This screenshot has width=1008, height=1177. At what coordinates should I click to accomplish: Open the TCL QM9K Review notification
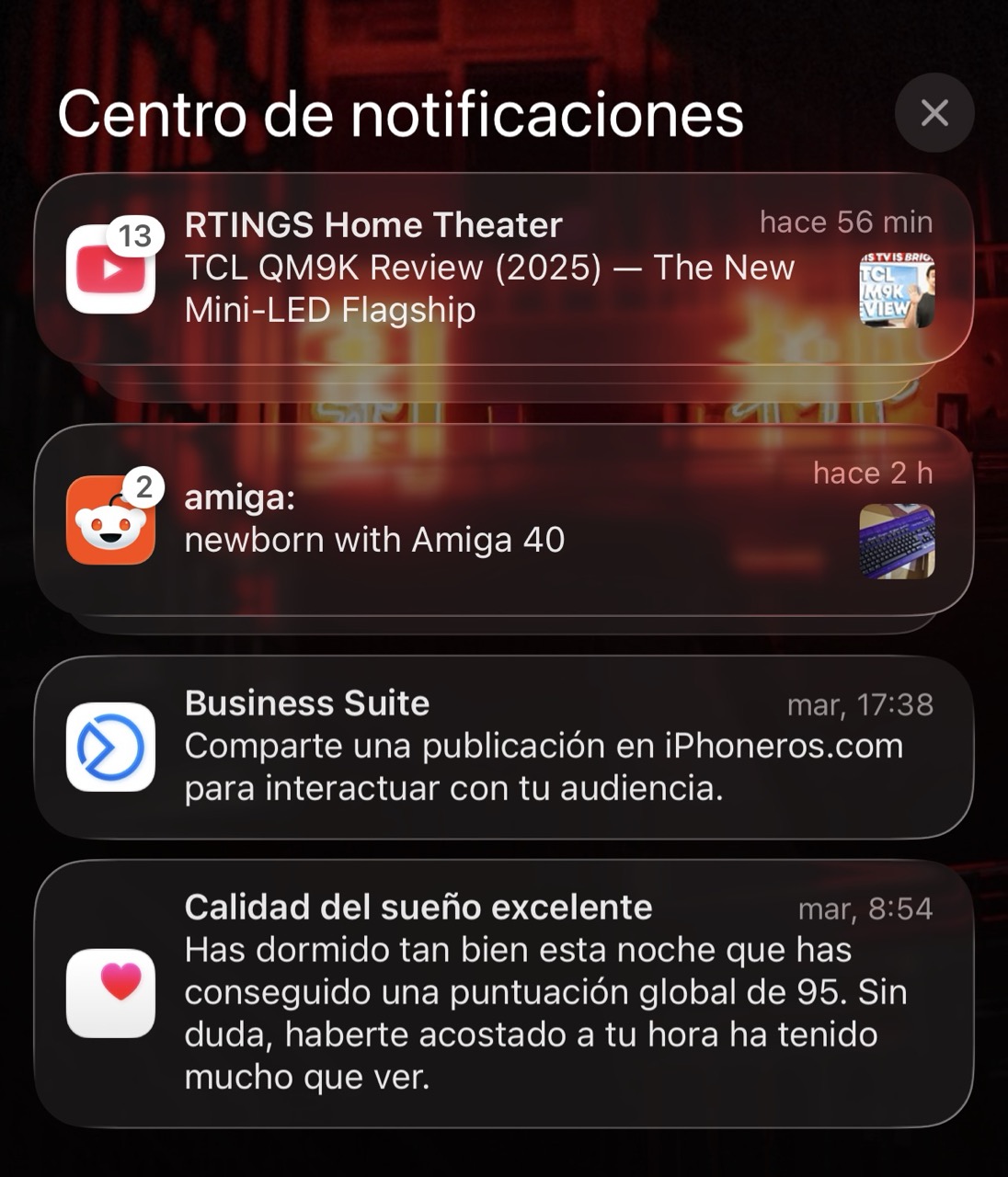click(487, 290)
